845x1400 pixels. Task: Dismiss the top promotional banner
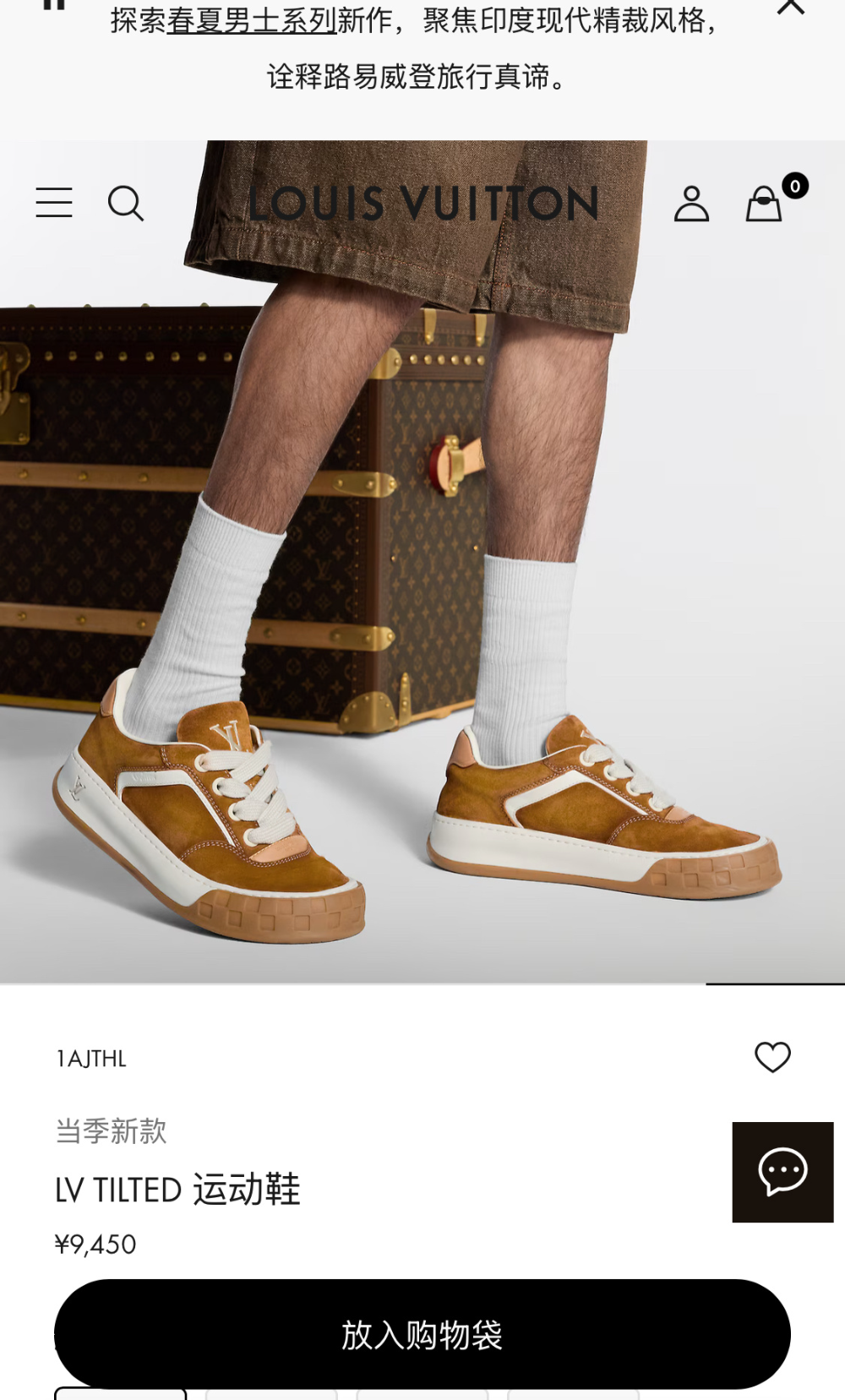791,7
